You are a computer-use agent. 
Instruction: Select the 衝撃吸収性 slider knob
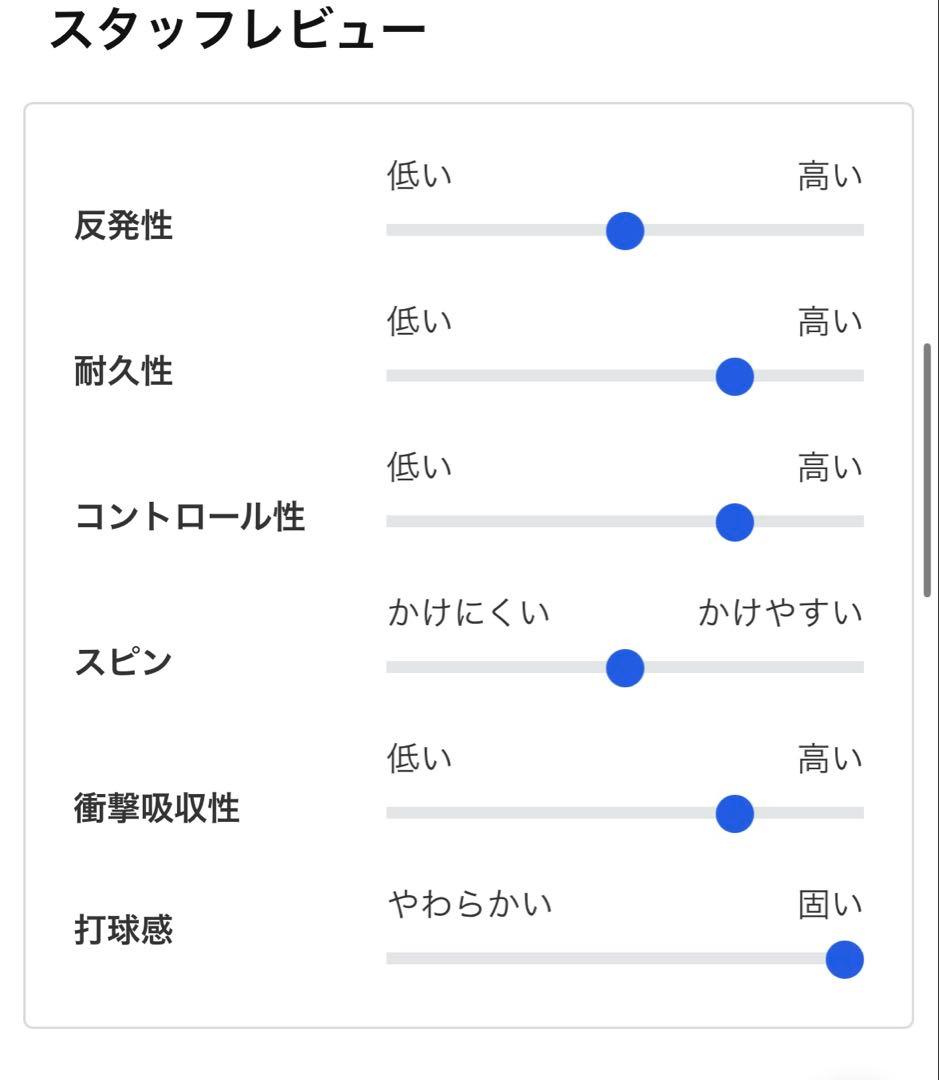735,814
